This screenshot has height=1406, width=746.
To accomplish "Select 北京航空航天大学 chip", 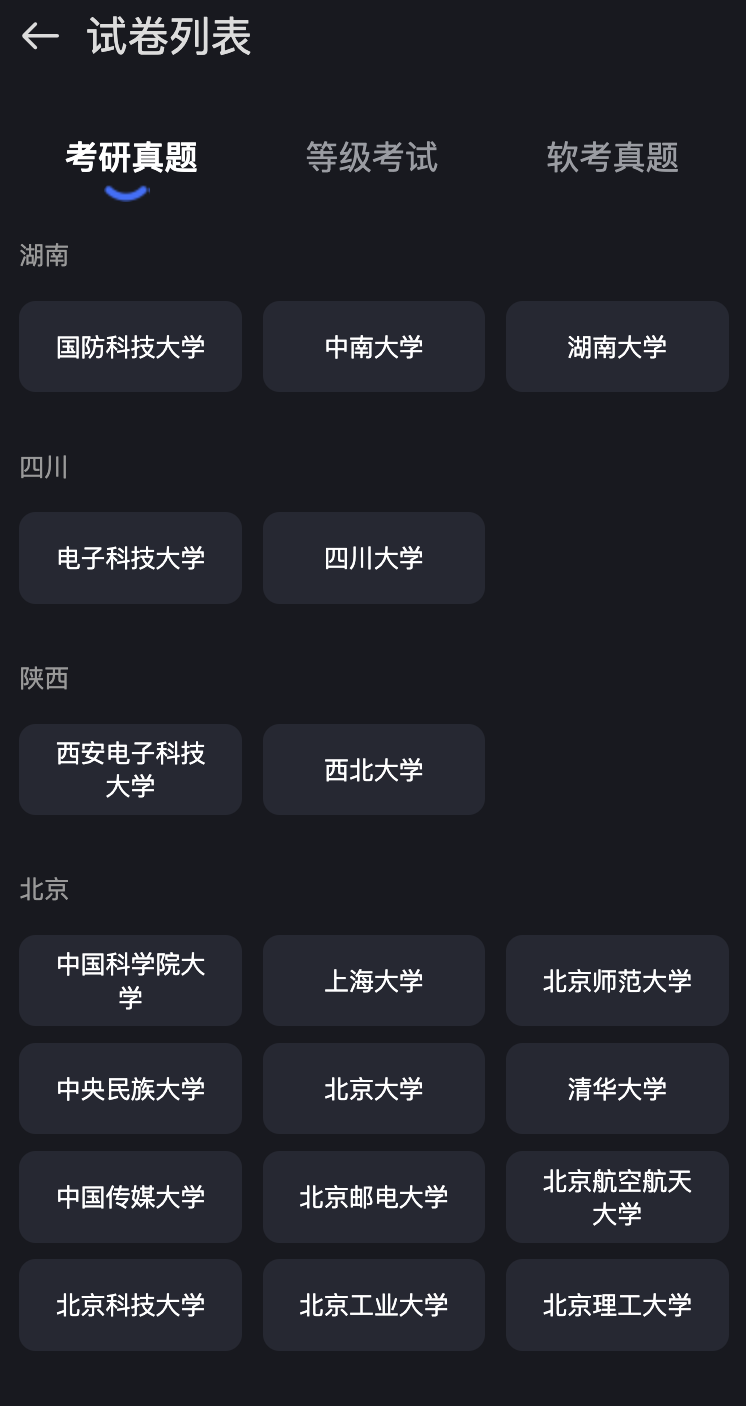I will [x=617, y=1196].
